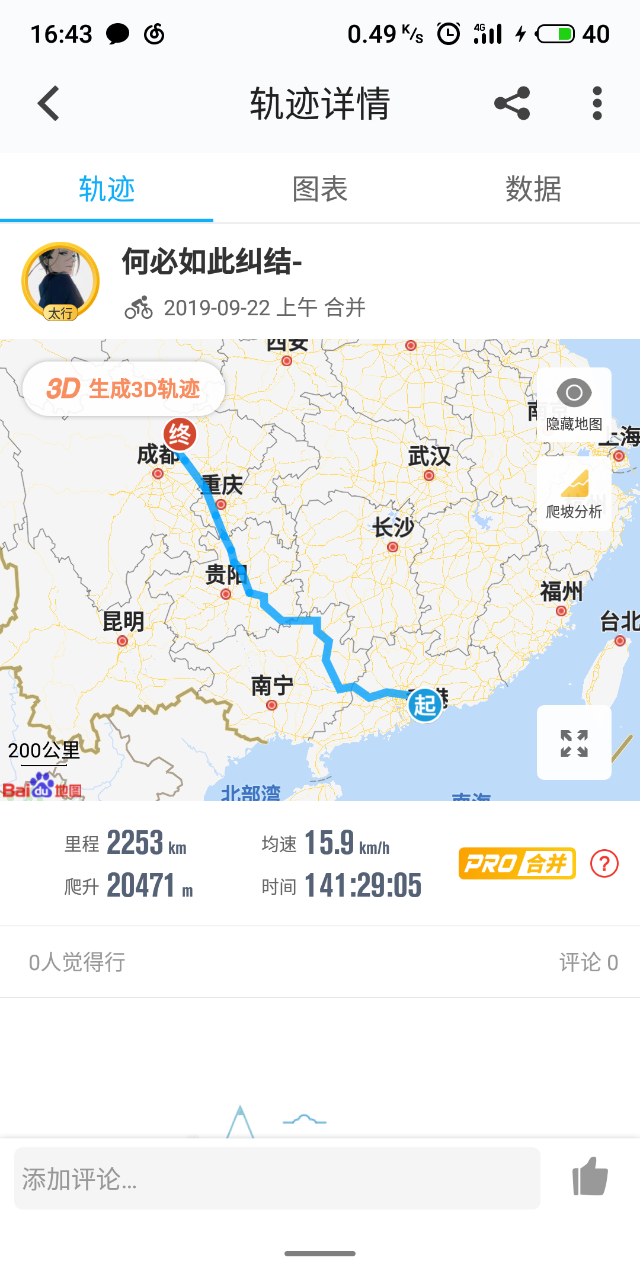Viewport: 640px width, 1280px height.
Task: Open the three-dot overflow menu
Action: (597, 103)
